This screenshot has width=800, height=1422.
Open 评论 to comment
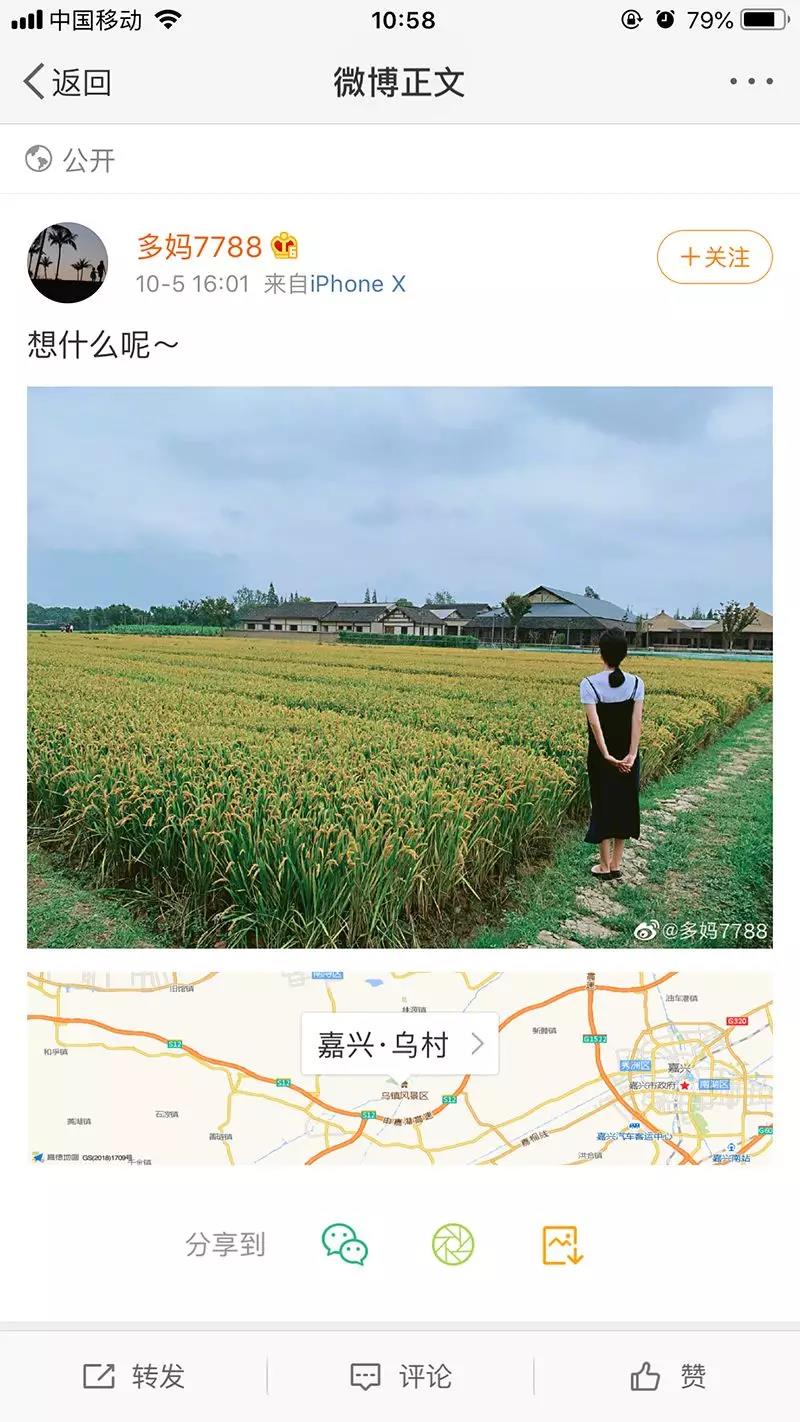[x=400, y=1377]
